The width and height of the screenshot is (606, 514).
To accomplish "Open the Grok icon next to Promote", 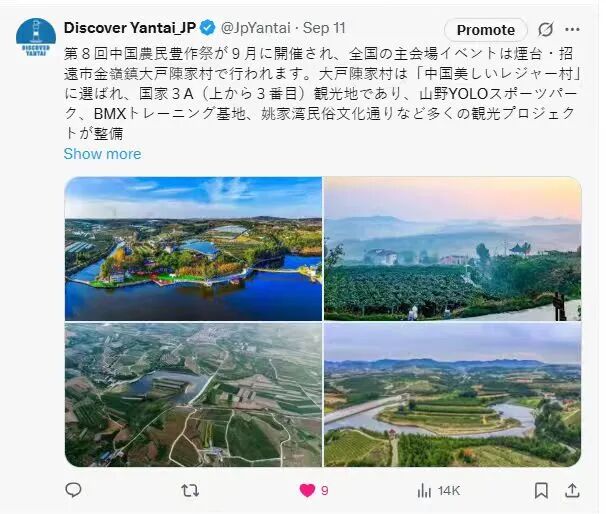I will 546,30.
